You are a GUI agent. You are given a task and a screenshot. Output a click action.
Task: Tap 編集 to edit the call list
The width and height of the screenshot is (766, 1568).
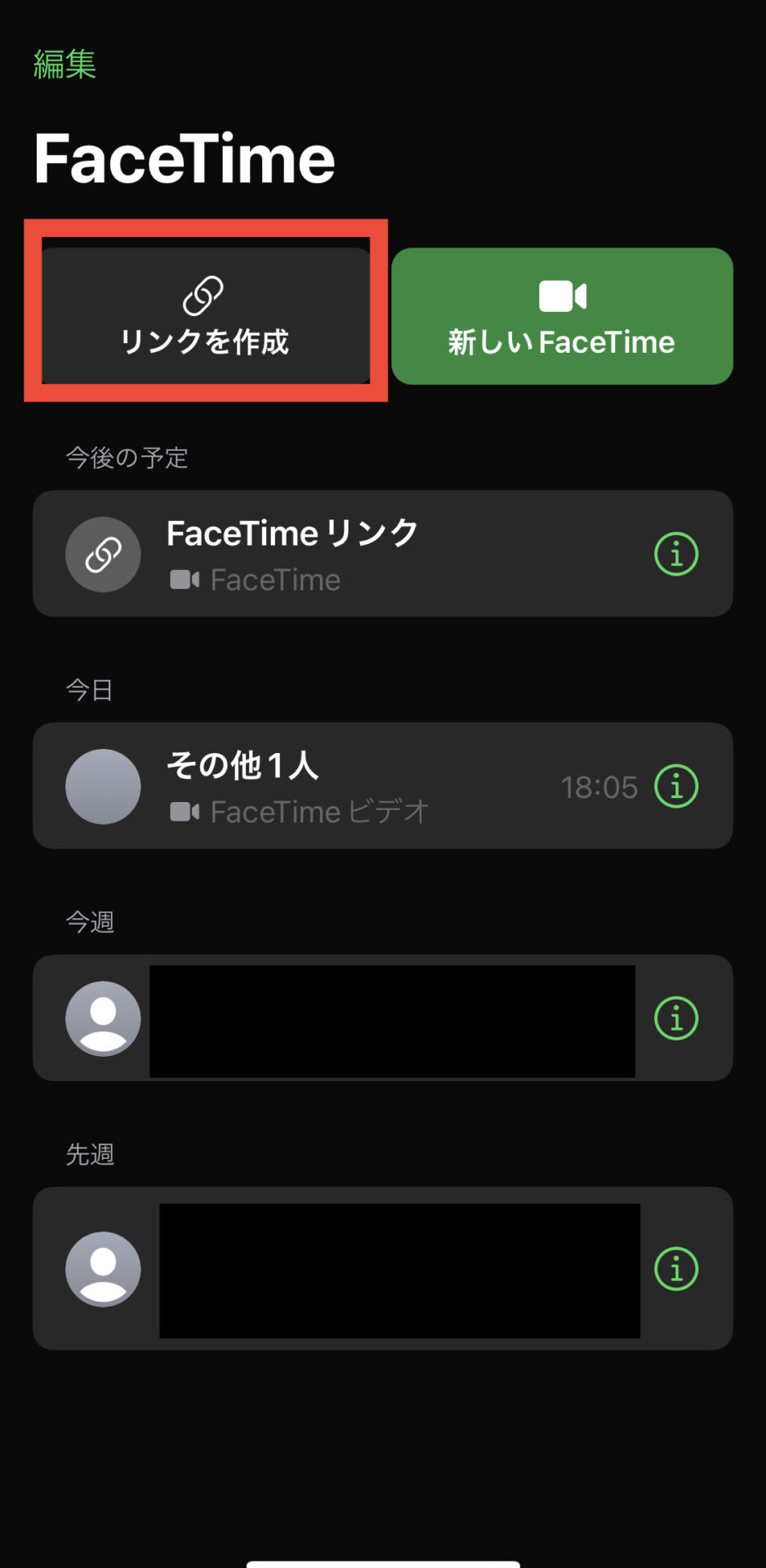click(x=65, y=64)
